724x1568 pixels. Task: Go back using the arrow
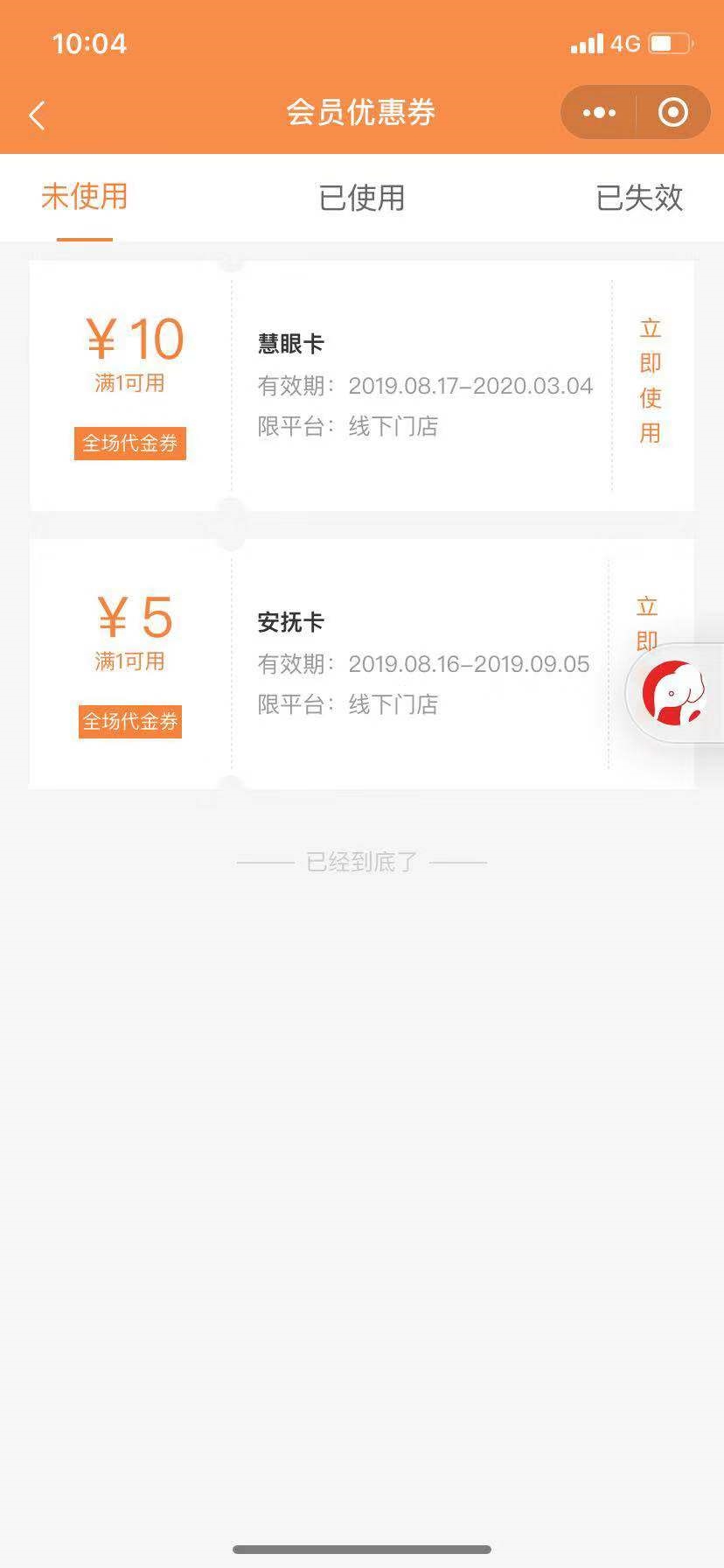click(x=37, y=115)
